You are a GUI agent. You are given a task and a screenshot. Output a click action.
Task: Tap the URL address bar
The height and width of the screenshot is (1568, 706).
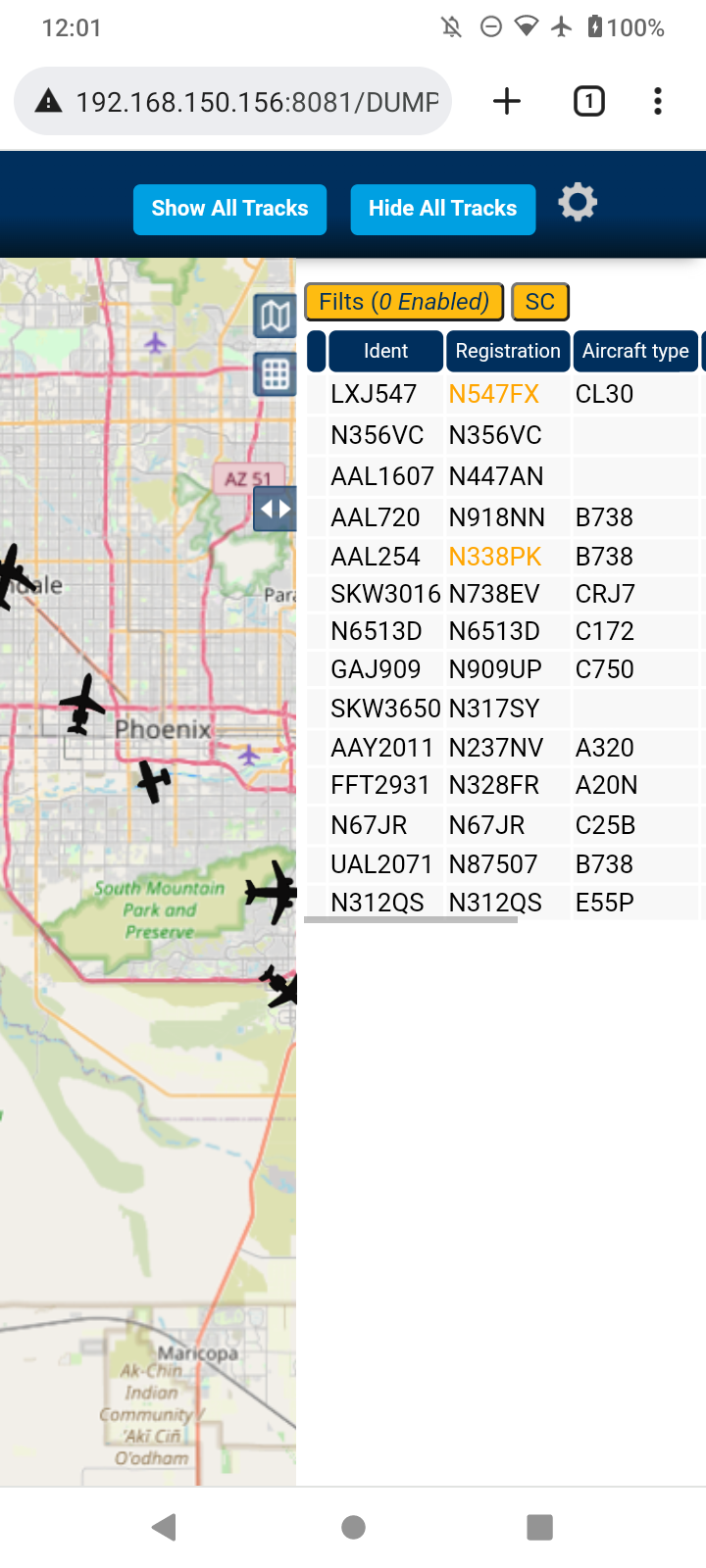[x=232, y=101]
